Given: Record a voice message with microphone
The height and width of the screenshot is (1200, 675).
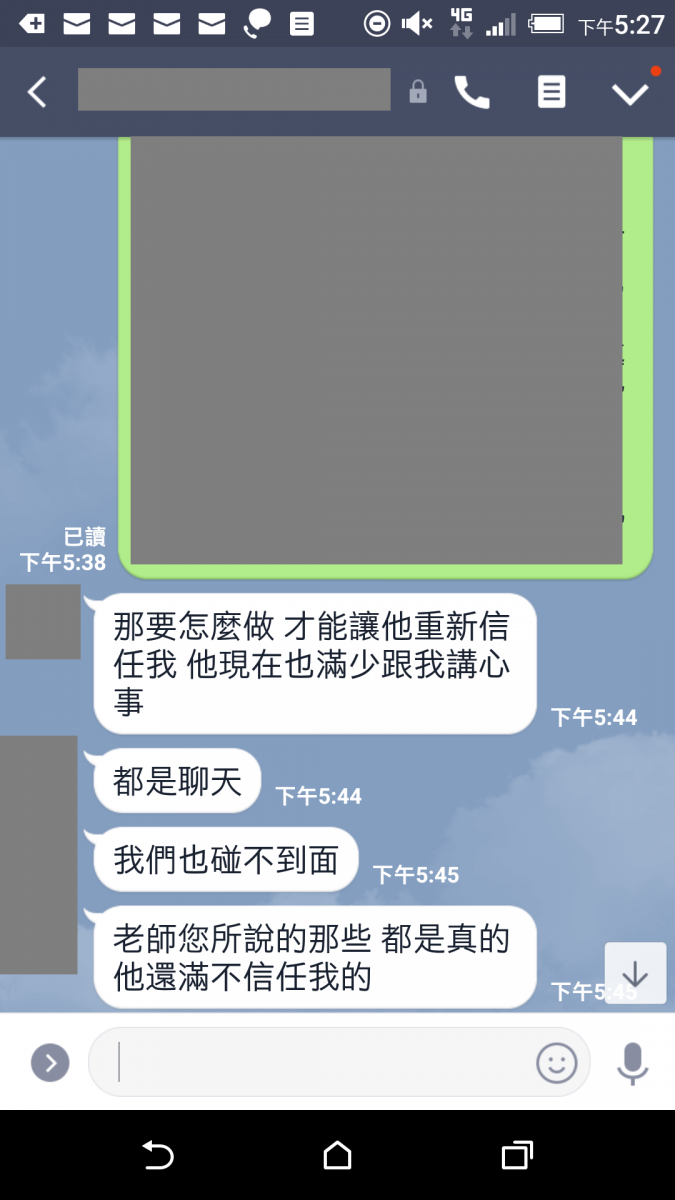Looking at the screenshot, I should 632,1062.
